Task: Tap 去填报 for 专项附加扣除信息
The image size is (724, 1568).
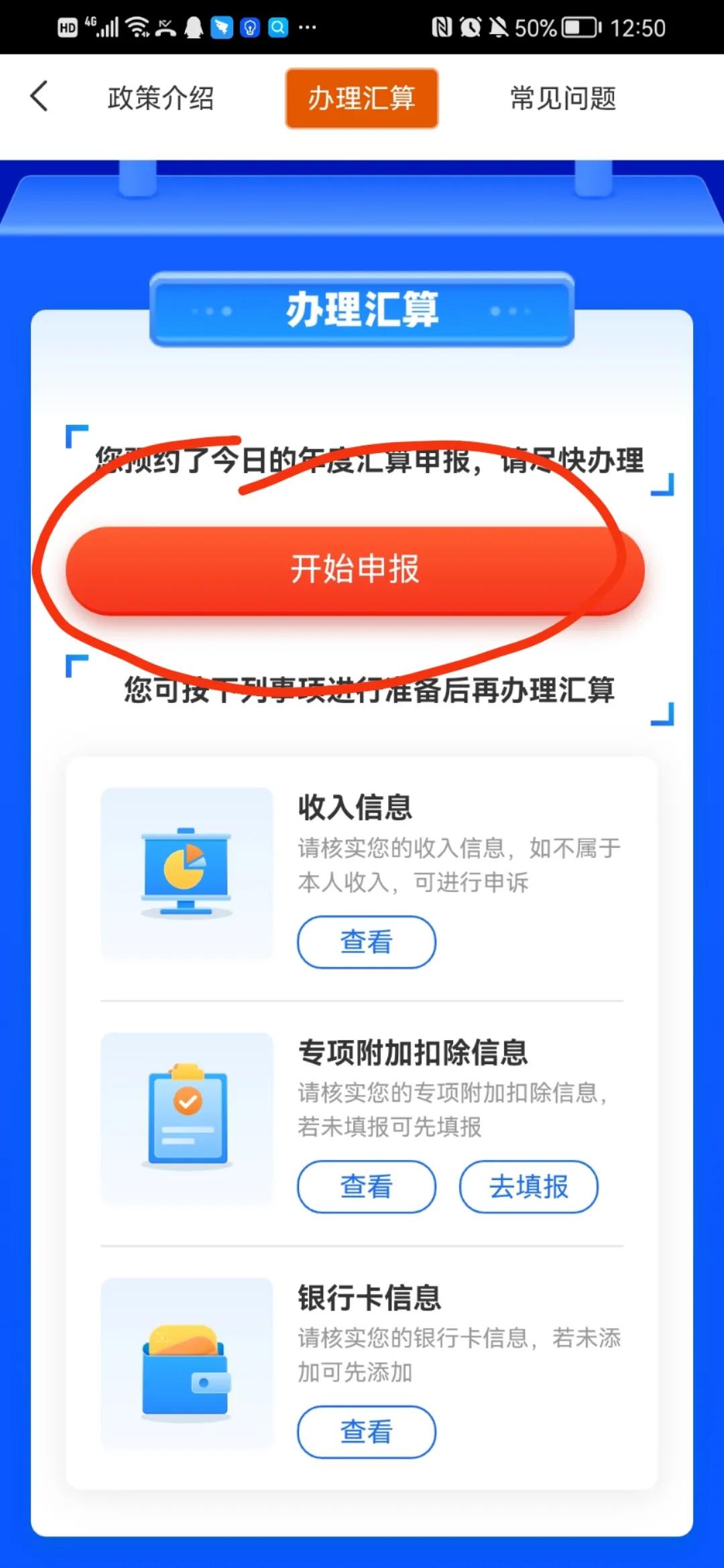Action: tap(528, 1186)
